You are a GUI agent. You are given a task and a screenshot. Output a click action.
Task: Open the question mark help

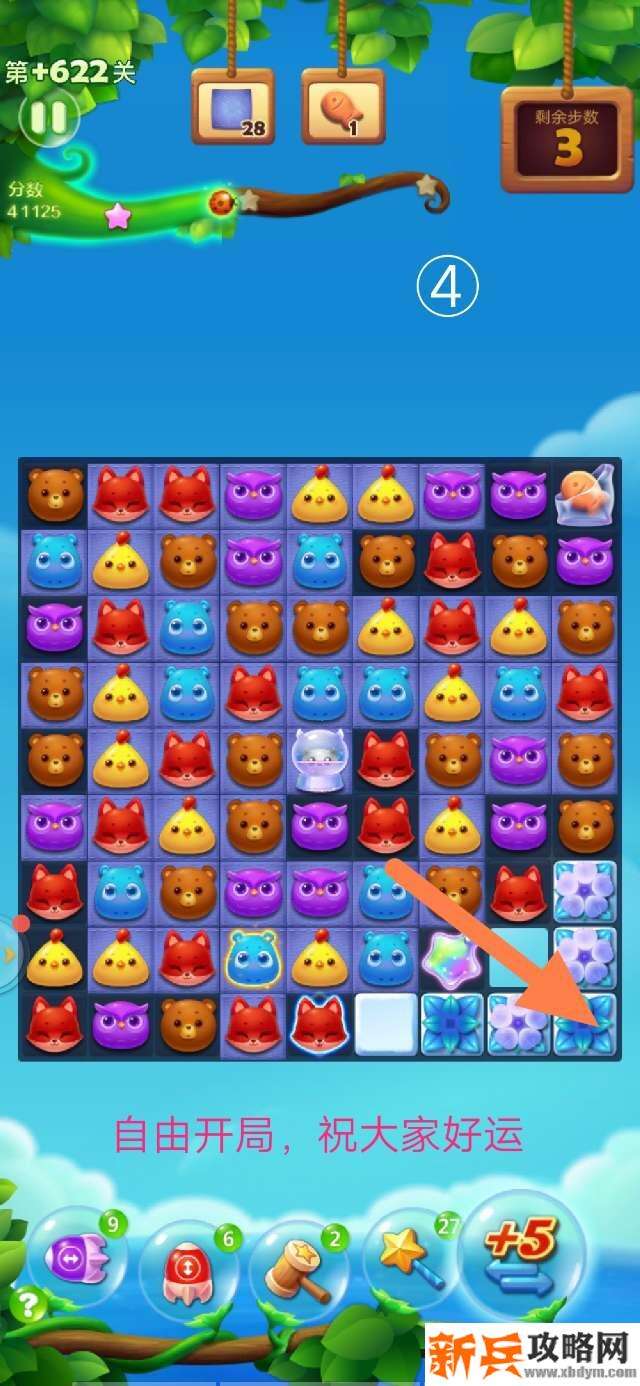pos(28,1303)
